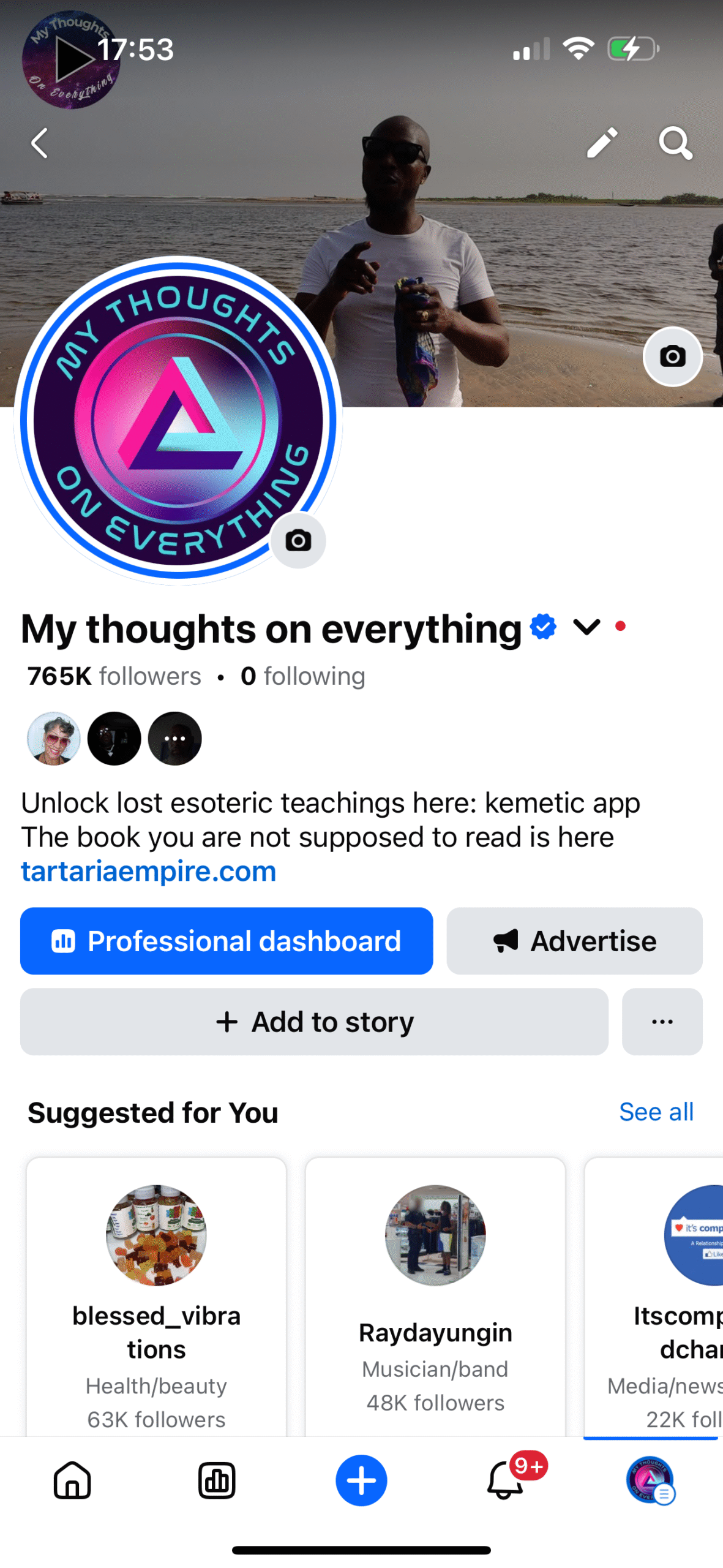View followers profile pictures row
This screenshot has height=1568, width=723.
coord(114,738)
